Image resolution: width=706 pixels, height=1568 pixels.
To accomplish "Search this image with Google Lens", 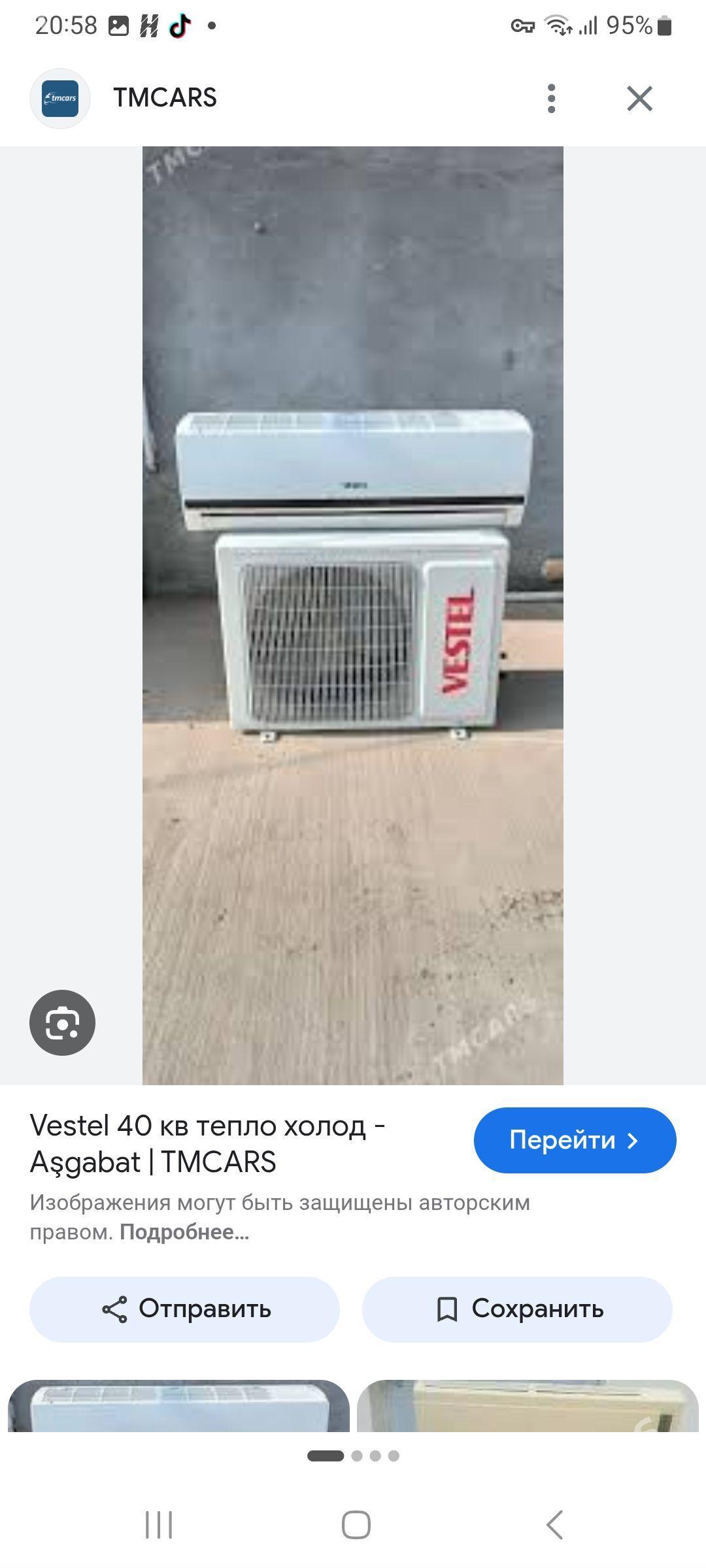I will pos(62,1022).
